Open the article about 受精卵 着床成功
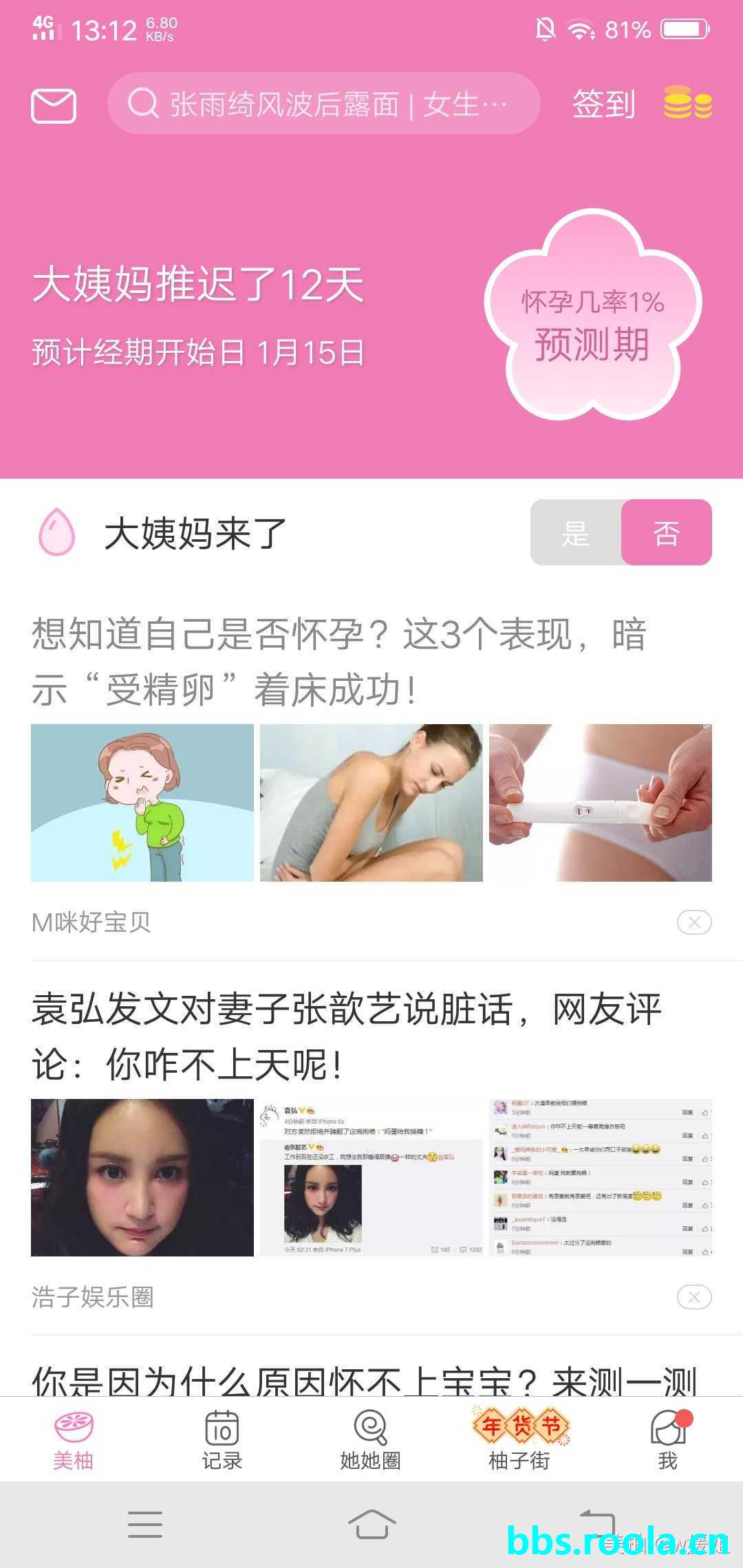743x1568 pixels. coord(338,662)
